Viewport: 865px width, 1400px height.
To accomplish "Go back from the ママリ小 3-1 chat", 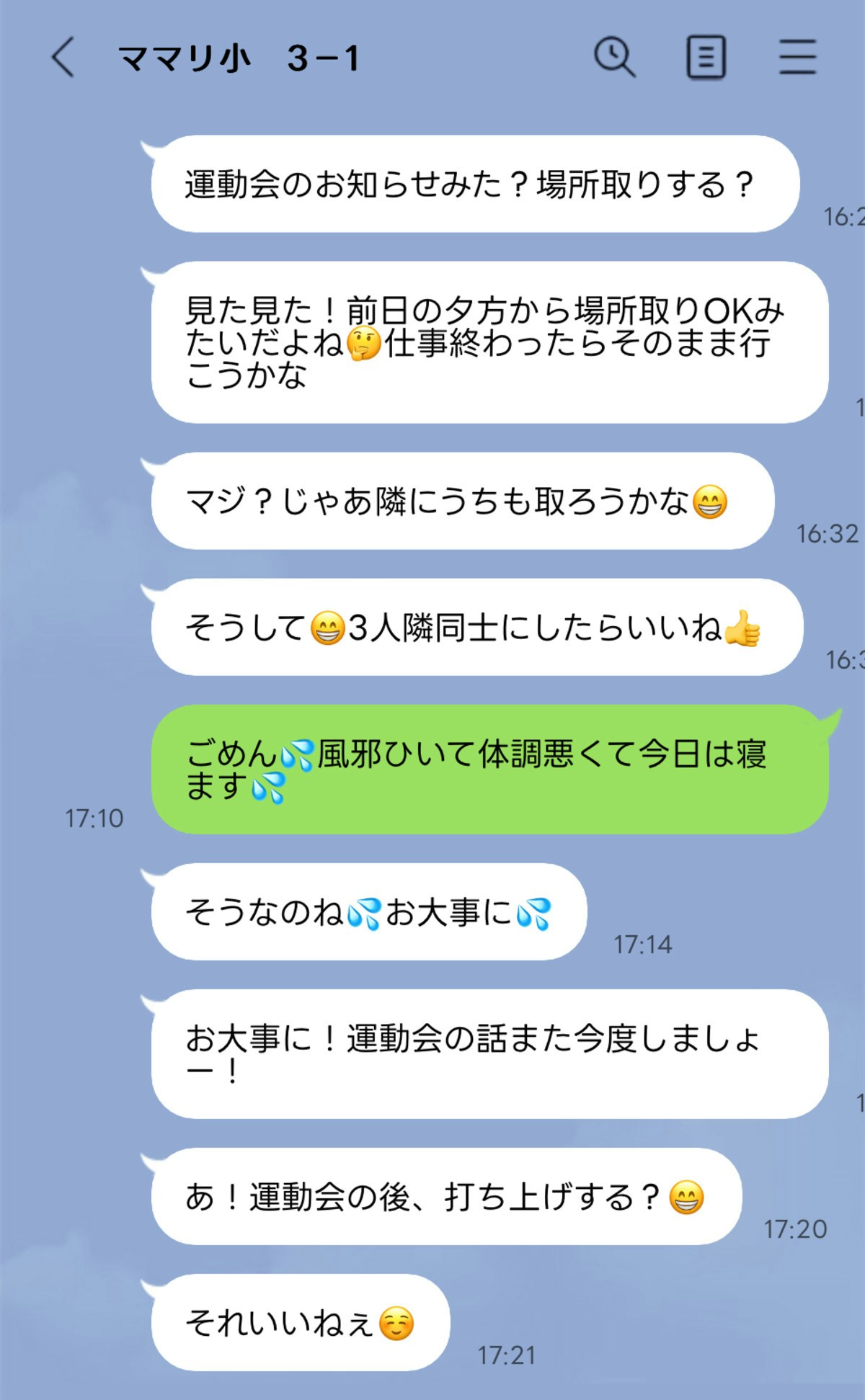I will coord(63,58).
